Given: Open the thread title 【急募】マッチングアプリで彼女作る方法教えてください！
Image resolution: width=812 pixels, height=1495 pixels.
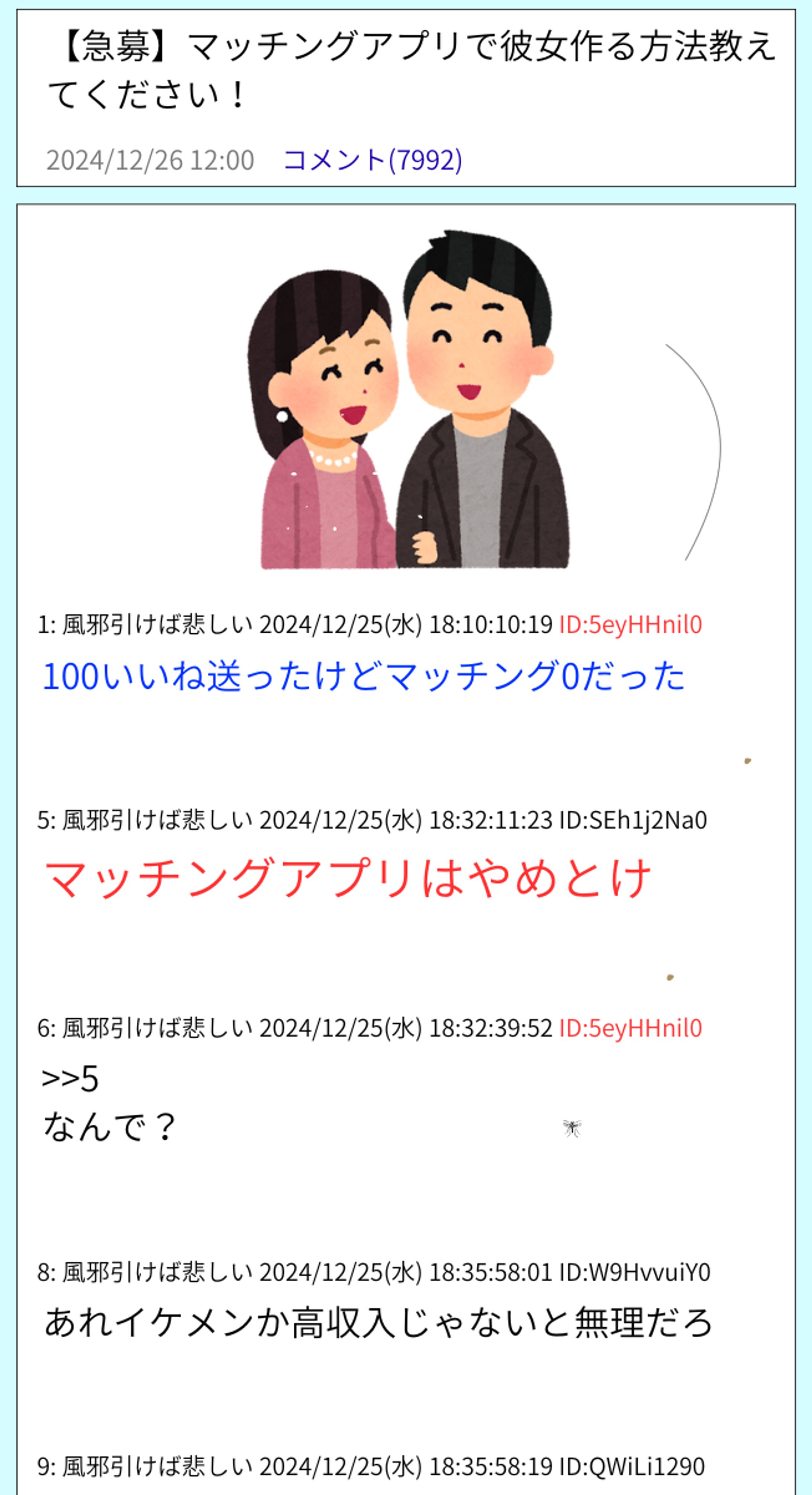Looking at the screenshot, I should click(406, 70).
